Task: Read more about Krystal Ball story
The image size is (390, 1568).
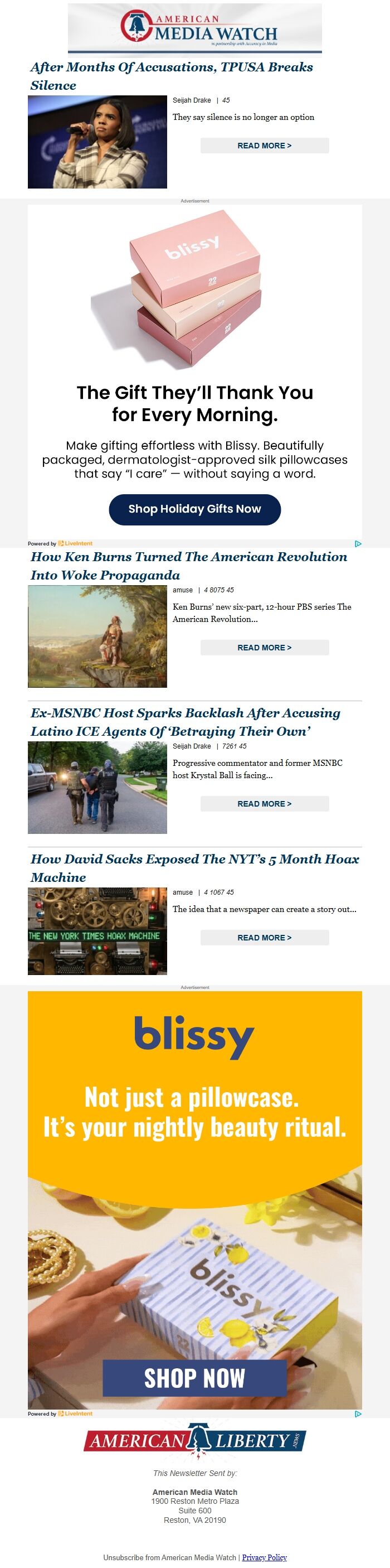Action: [x=264, y=803]
